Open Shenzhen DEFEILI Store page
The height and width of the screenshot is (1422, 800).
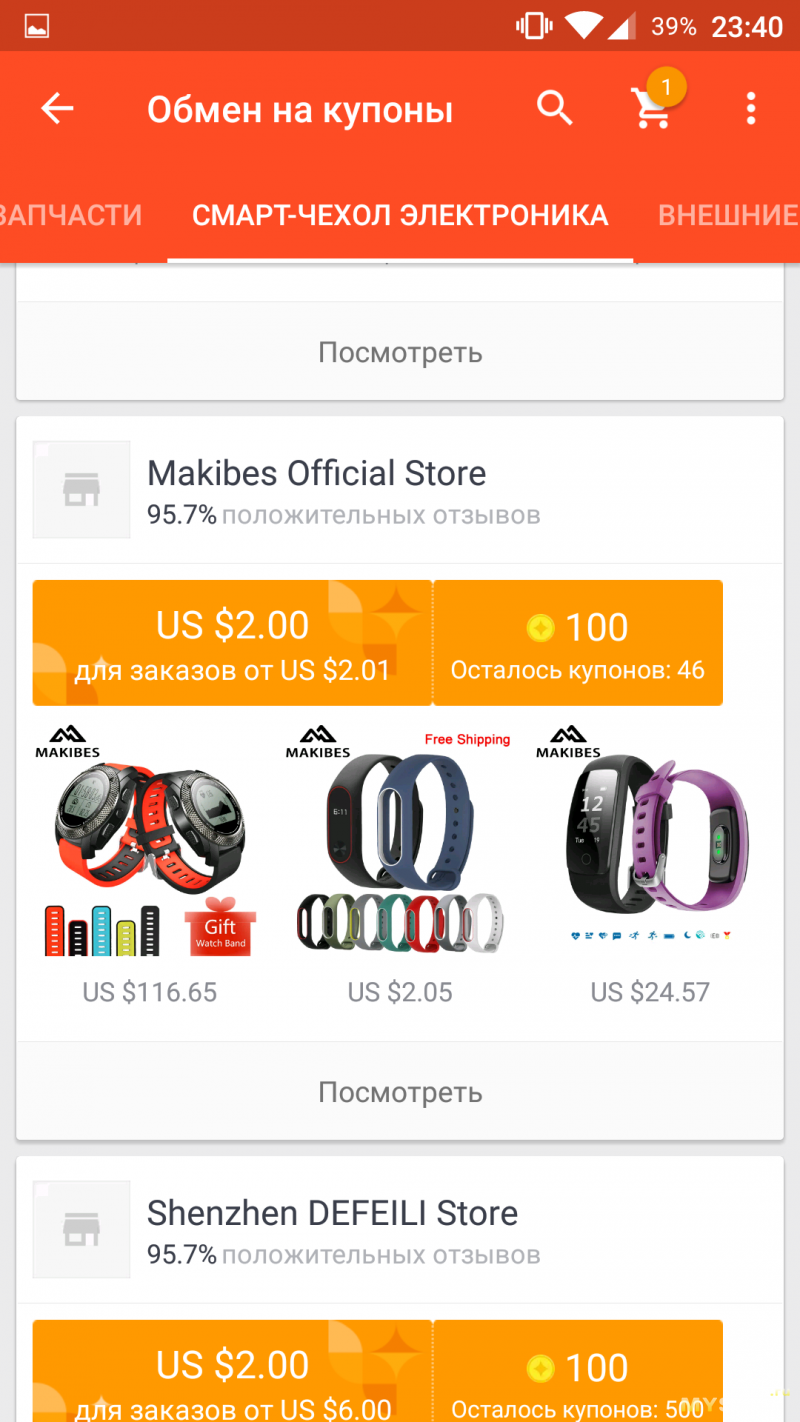(x=332, y=1213)
